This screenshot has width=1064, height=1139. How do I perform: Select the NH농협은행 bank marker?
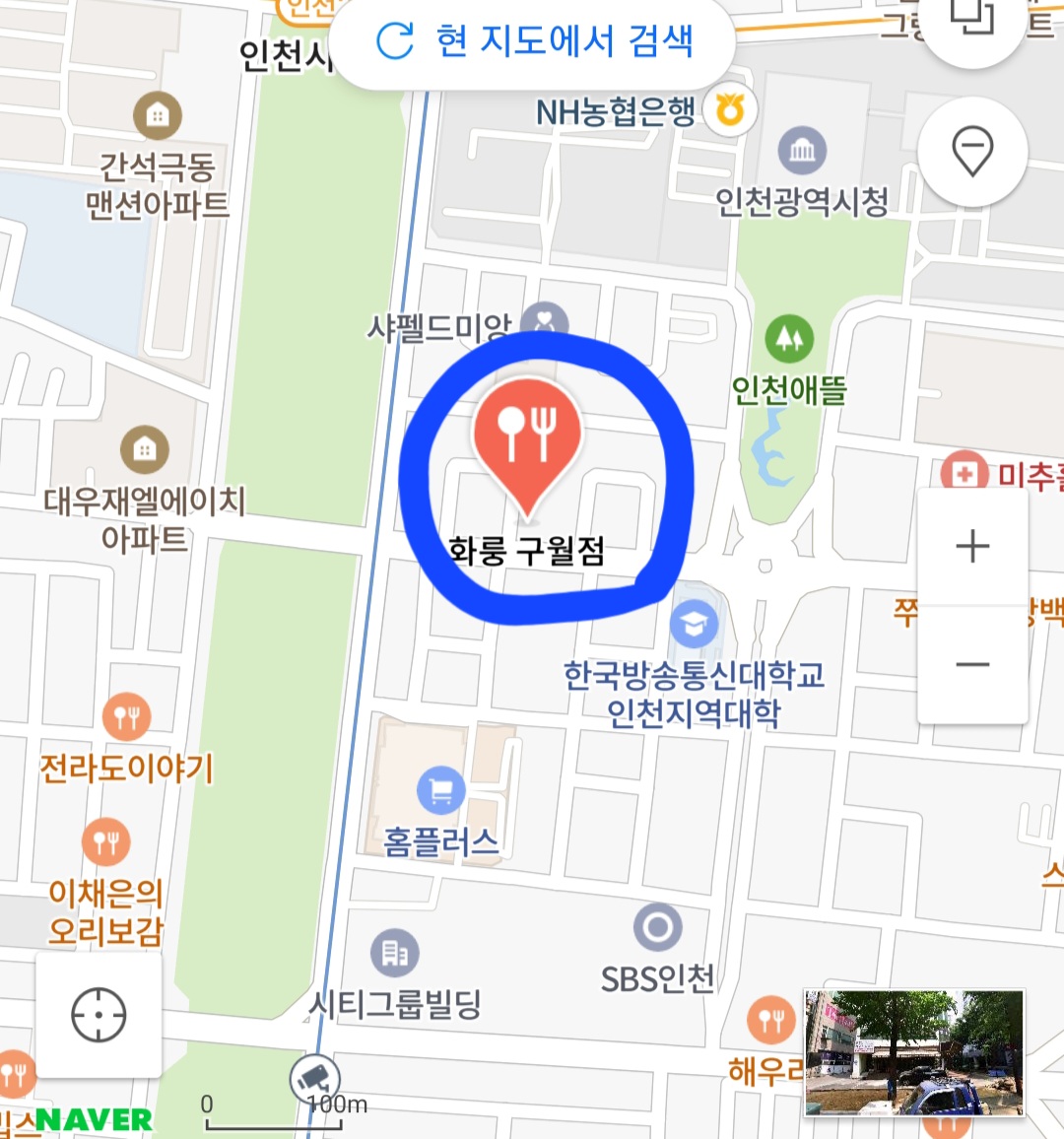[730, 111]
